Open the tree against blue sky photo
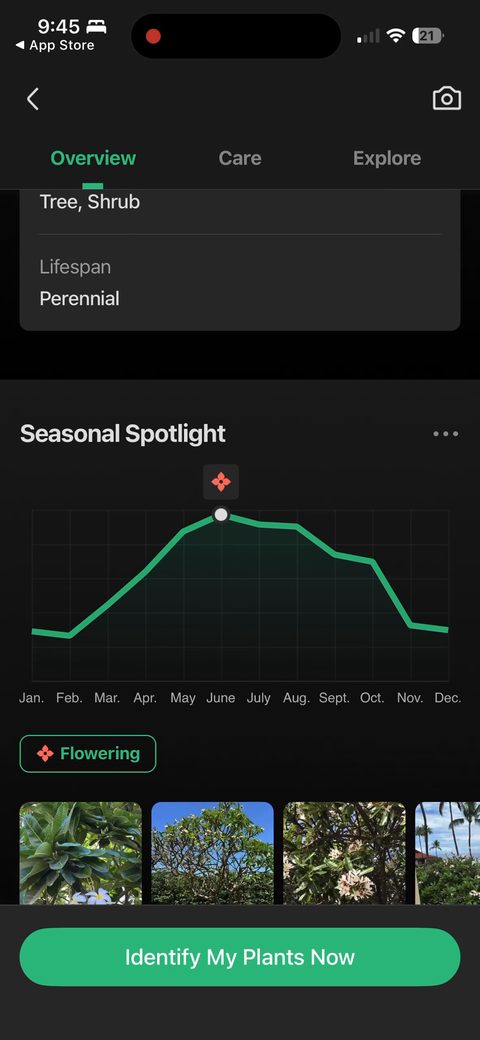 212,854
